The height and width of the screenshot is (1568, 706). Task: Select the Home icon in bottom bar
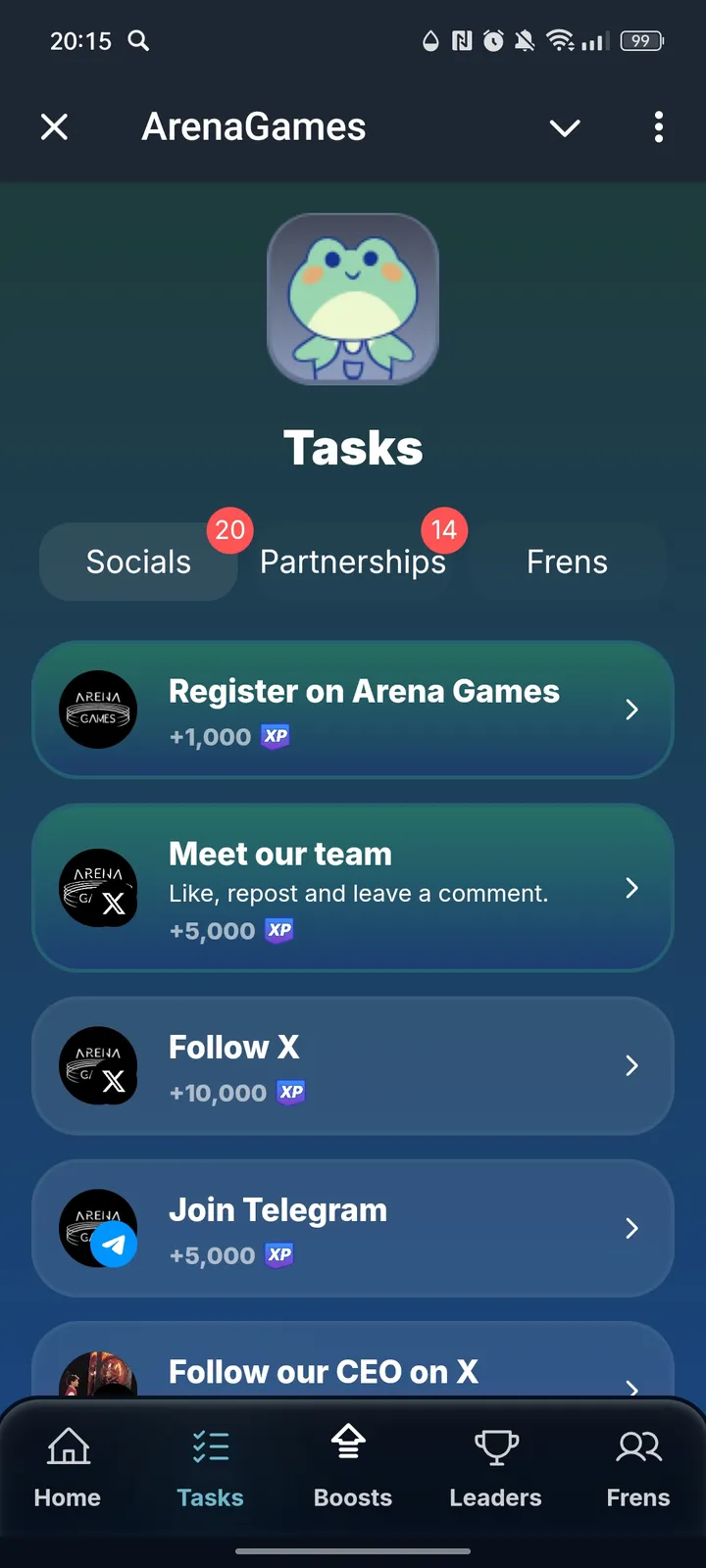(x=67, y=1445)
